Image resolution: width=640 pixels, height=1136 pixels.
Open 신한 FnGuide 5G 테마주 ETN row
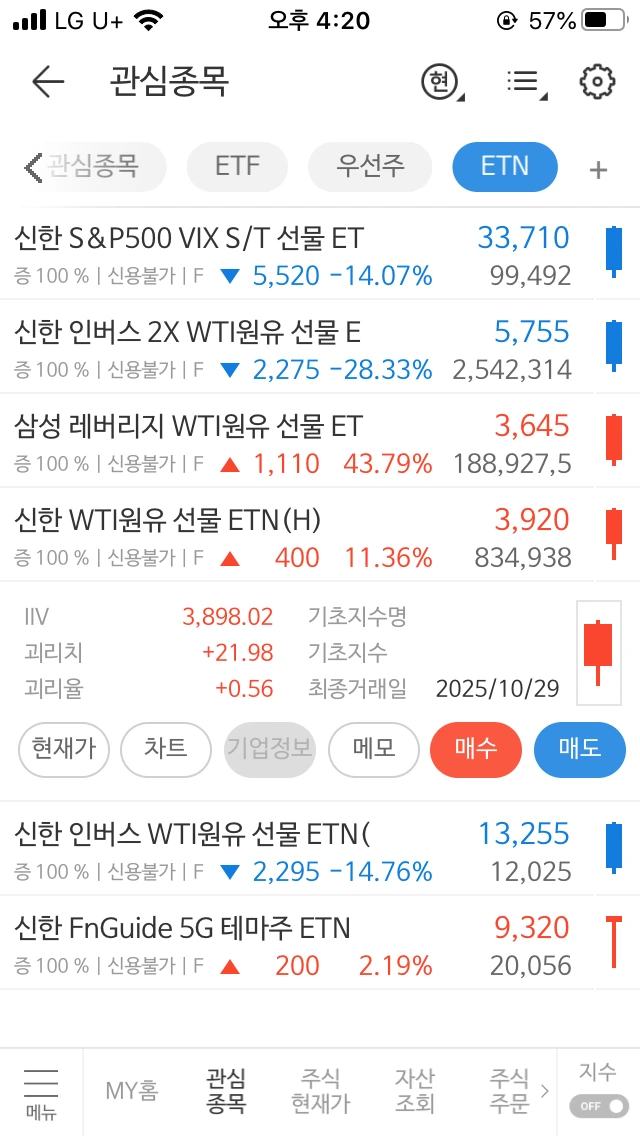pyautogui.click(x=290, y=946)
